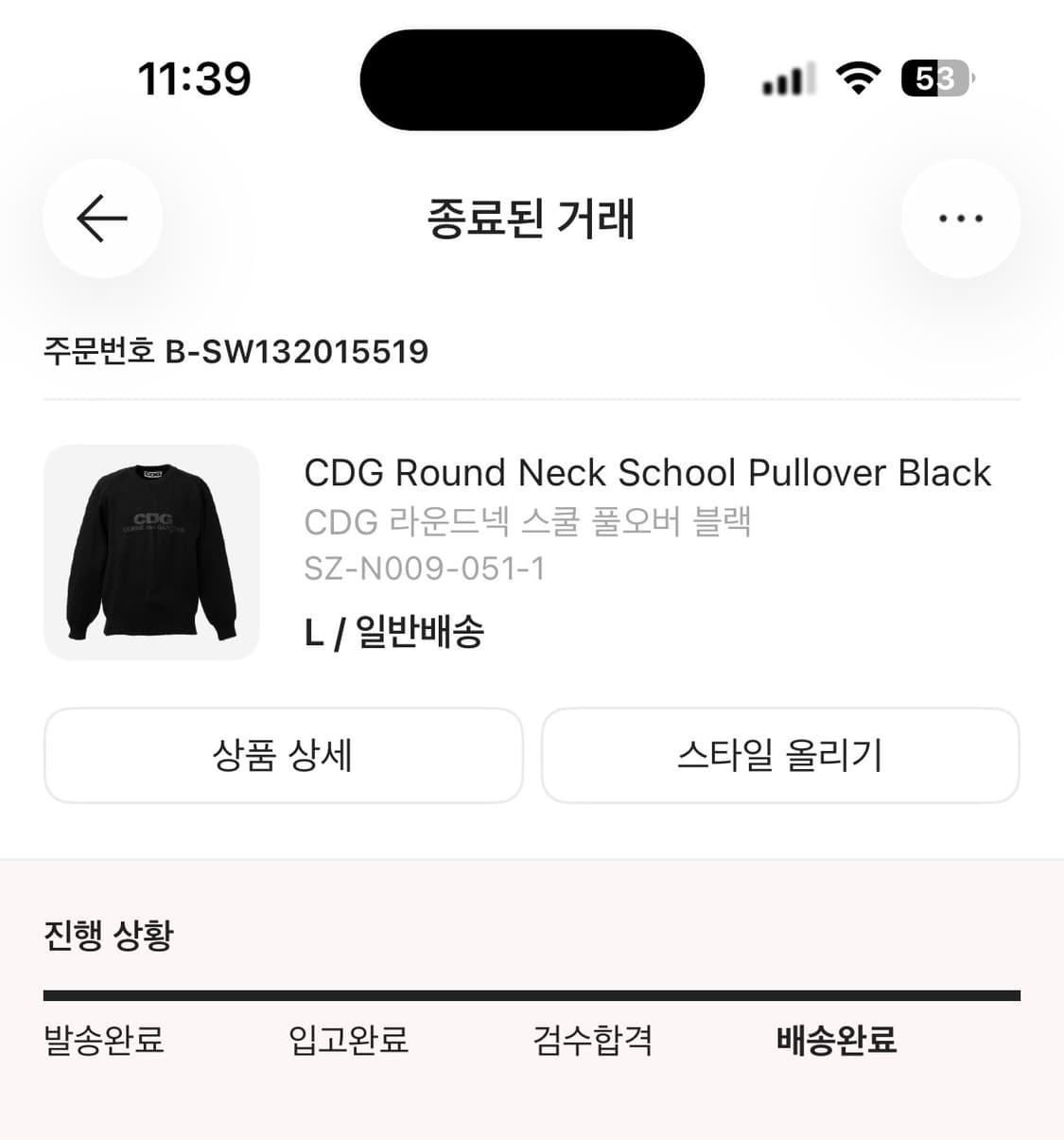
Task: Open the 종료된 거래 screen title
Action: point(532,219)
